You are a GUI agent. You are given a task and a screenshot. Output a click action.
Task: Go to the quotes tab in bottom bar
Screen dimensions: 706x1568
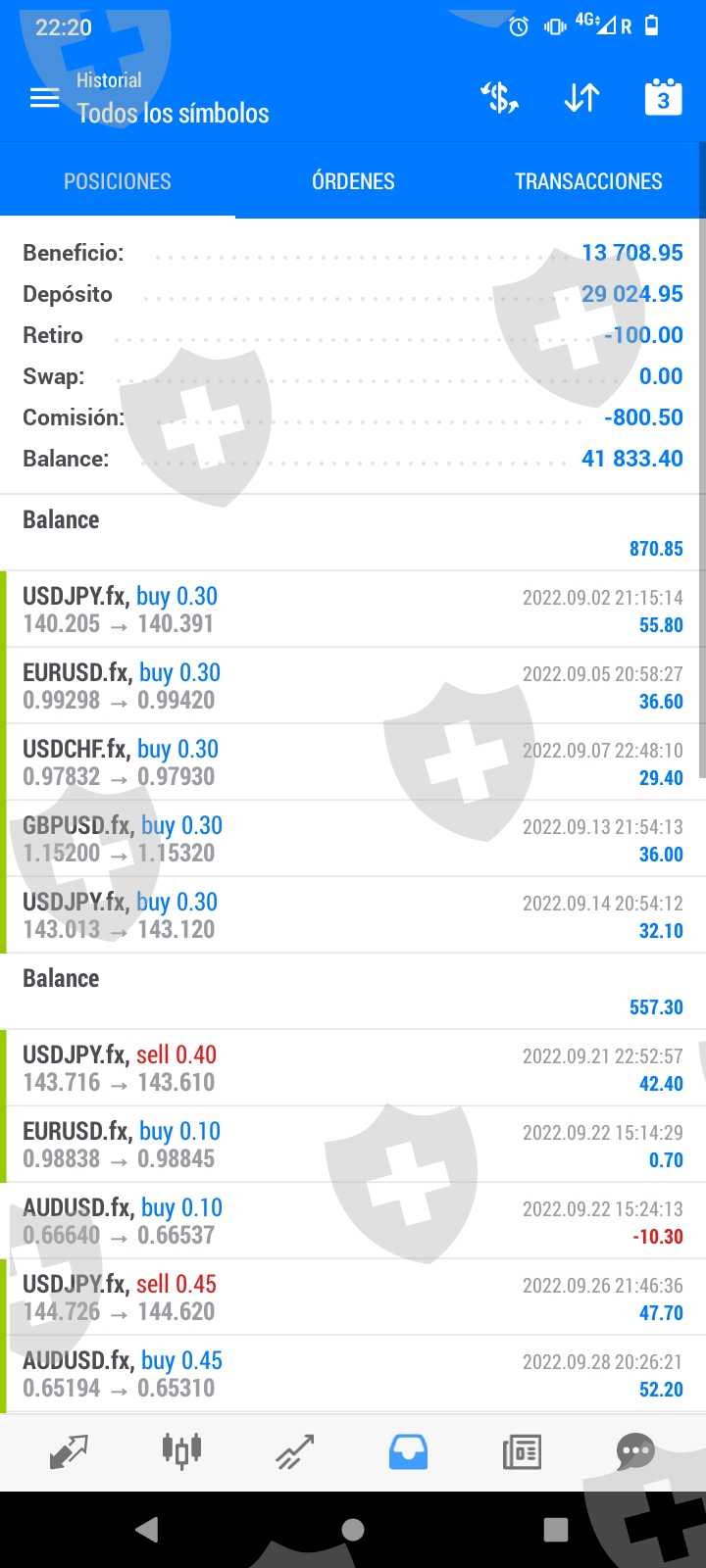[x=69, y=1451]
